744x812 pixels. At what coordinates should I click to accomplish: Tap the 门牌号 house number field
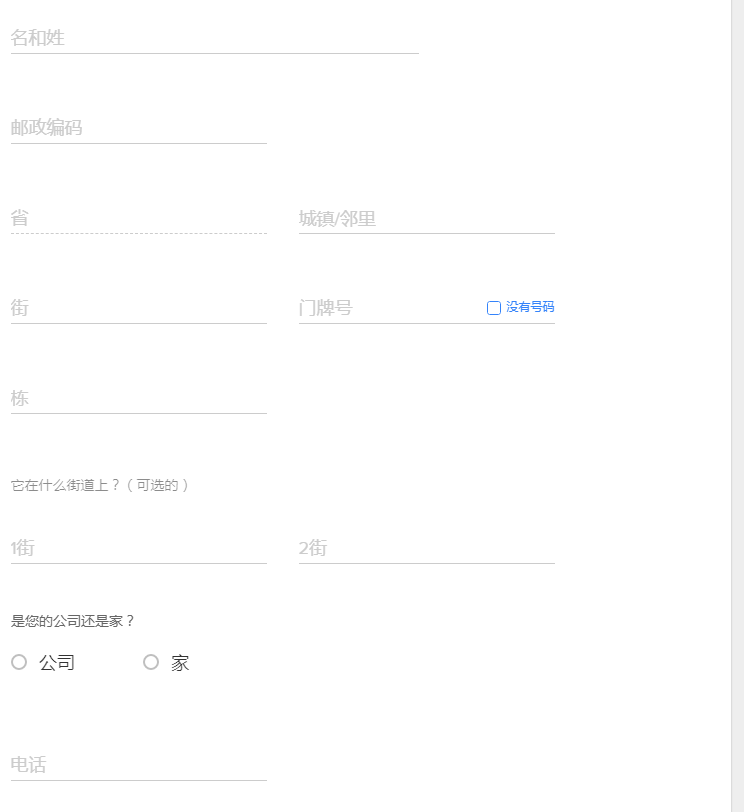tap(390, 308)
